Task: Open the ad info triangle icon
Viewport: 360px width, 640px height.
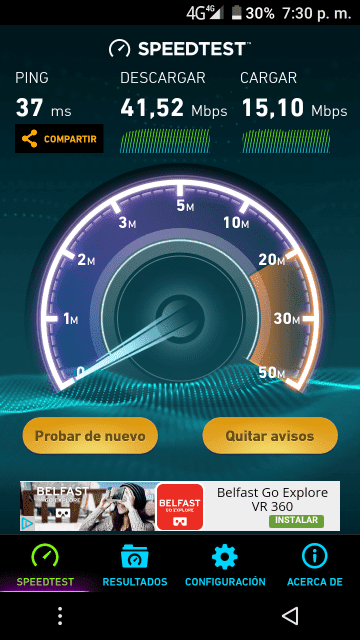Action: tap(27, 523)
